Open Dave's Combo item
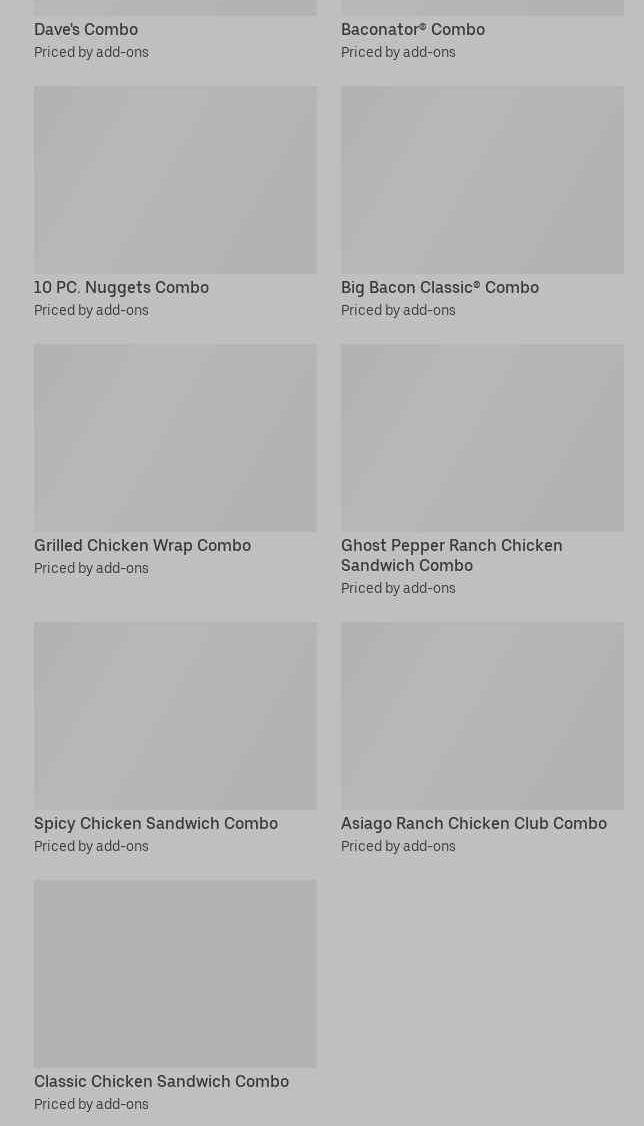Image resolution: width=644 pixels, height=1126 pixels. coord(86,30)
